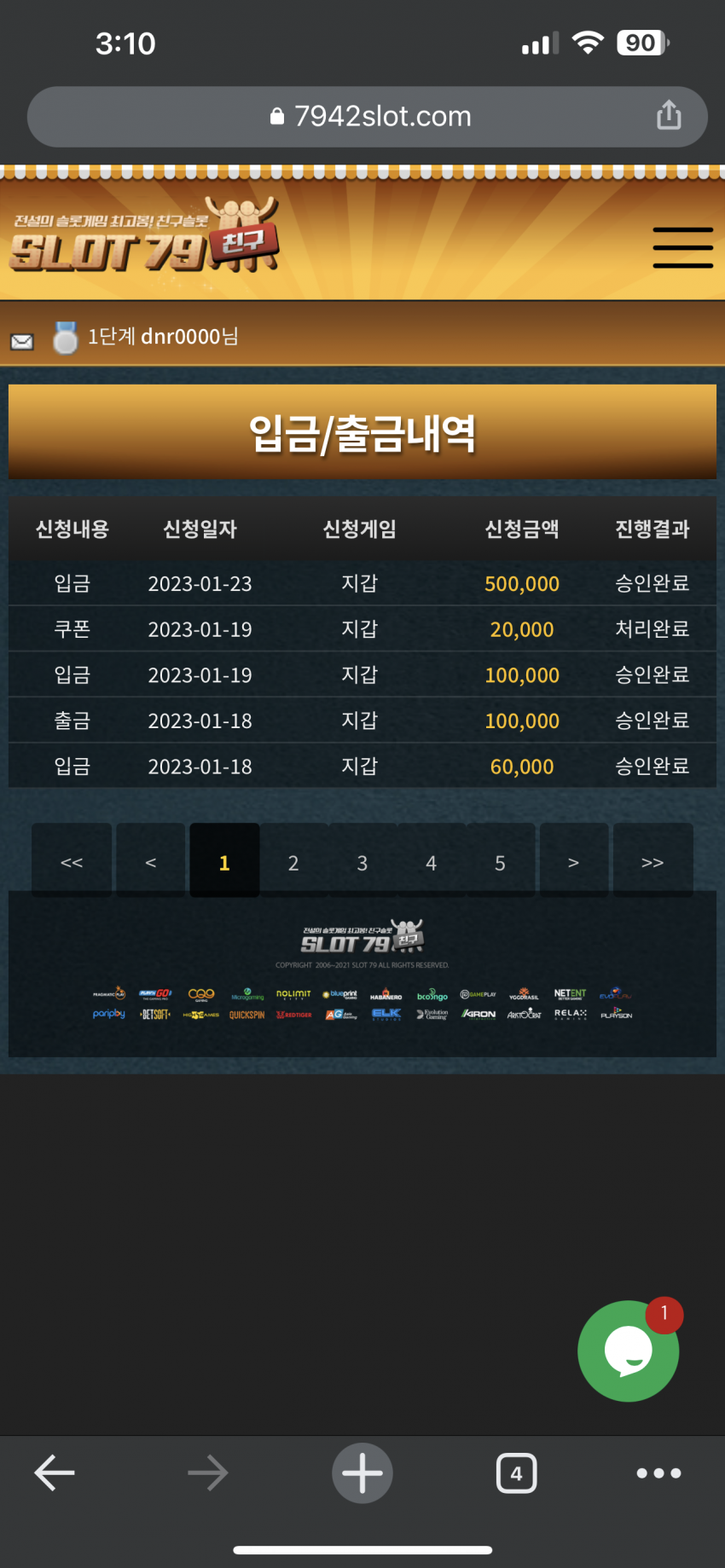The width and height of the screenshot is (725, 1568).
Task: Go back in the browser
Action: tap(55, 1473)
